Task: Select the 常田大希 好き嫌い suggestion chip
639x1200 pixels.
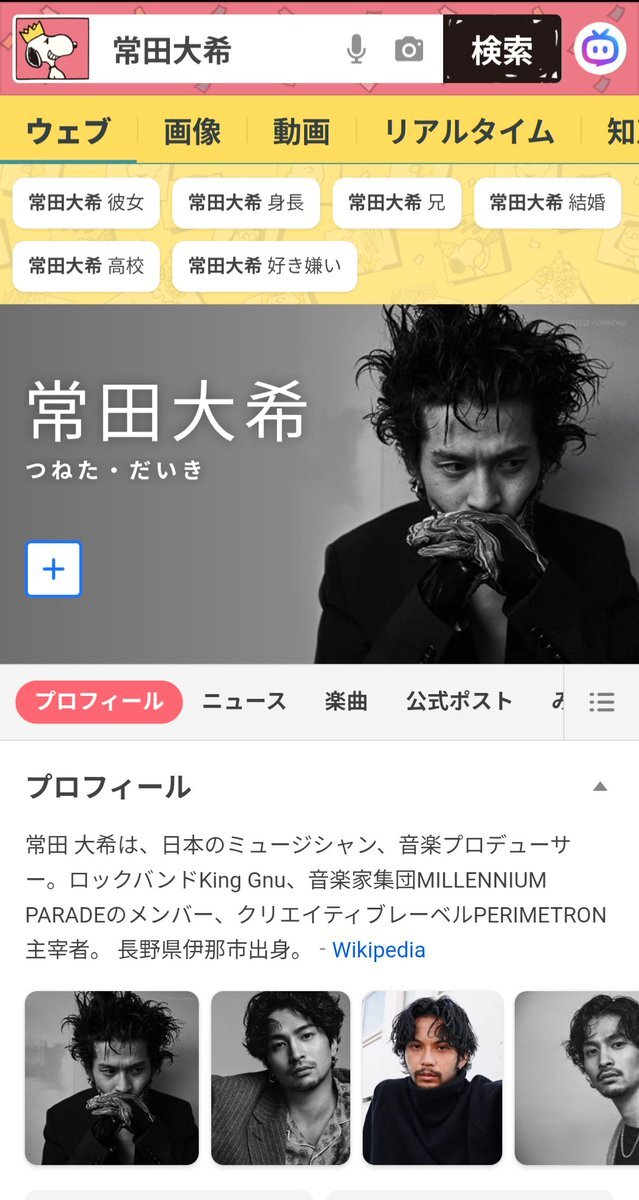Action: click(x=264, y=266)
